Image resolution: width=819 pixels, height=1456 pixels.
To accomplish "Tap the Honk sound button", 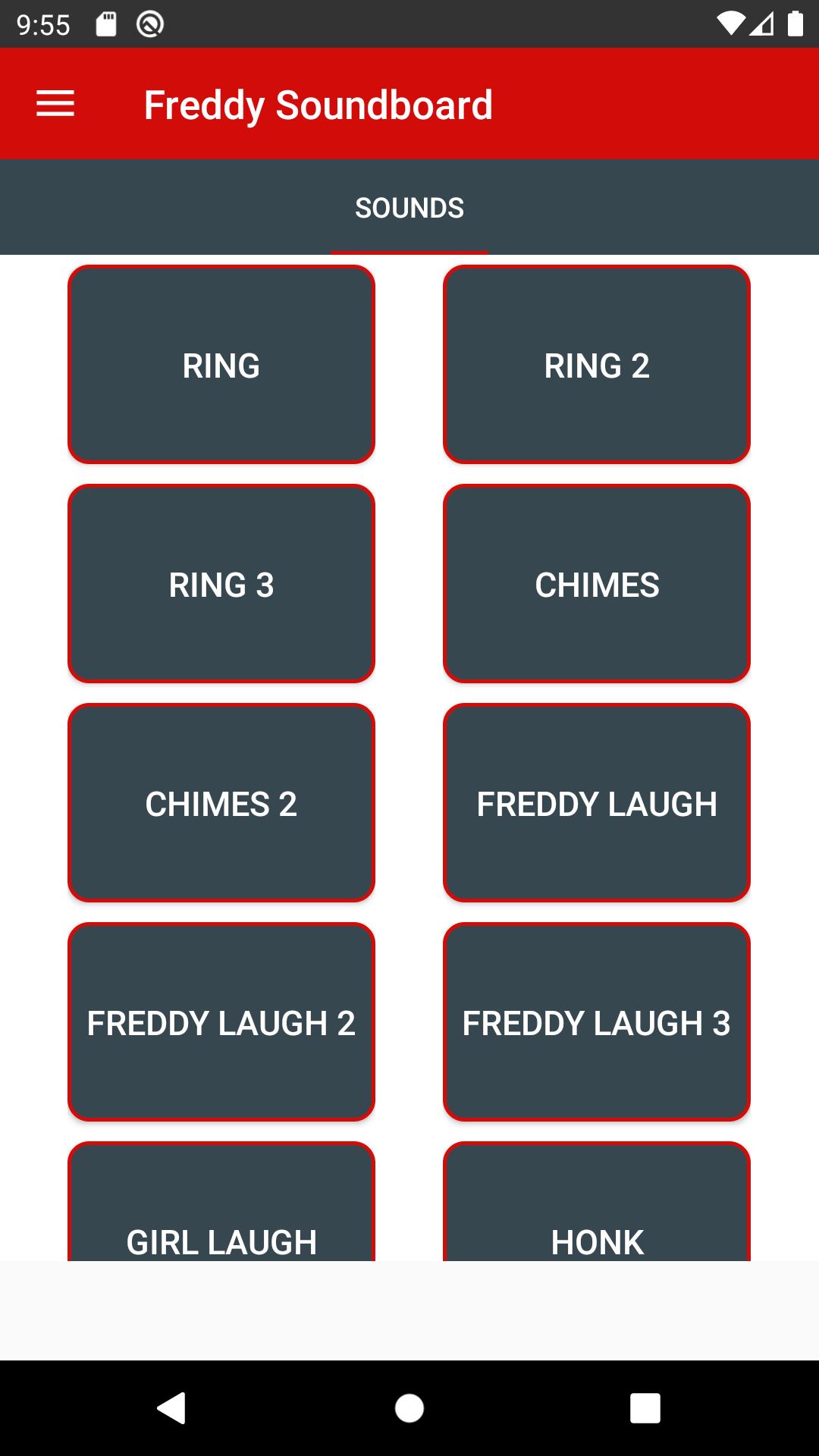I will tap(597, 1213).
